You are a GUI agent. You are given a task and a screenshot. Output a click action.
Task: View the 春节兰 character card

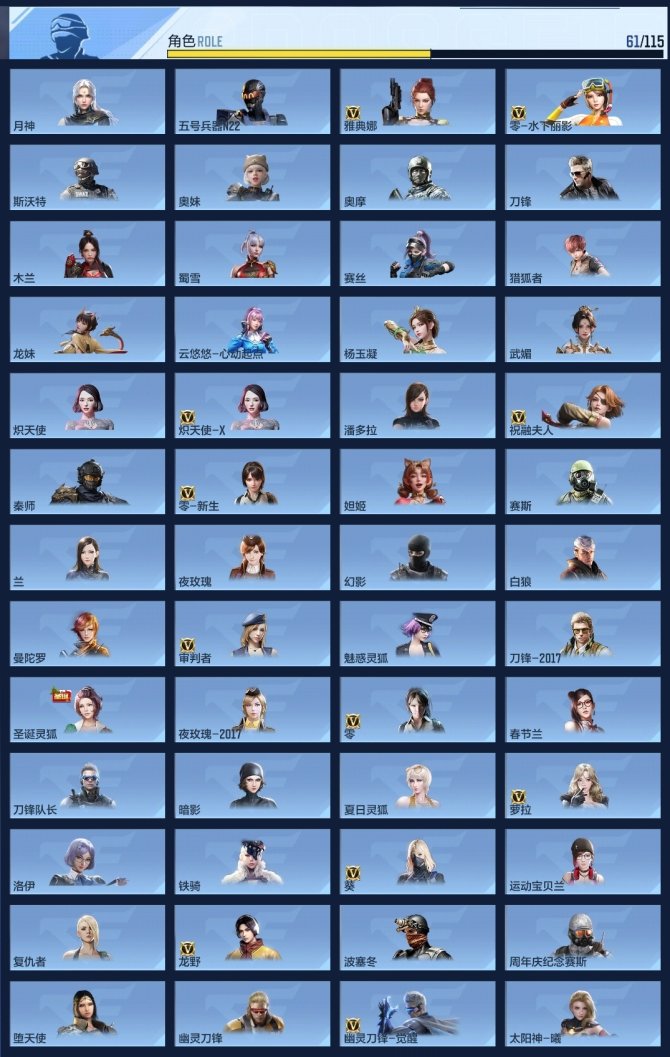click(583, 709)
